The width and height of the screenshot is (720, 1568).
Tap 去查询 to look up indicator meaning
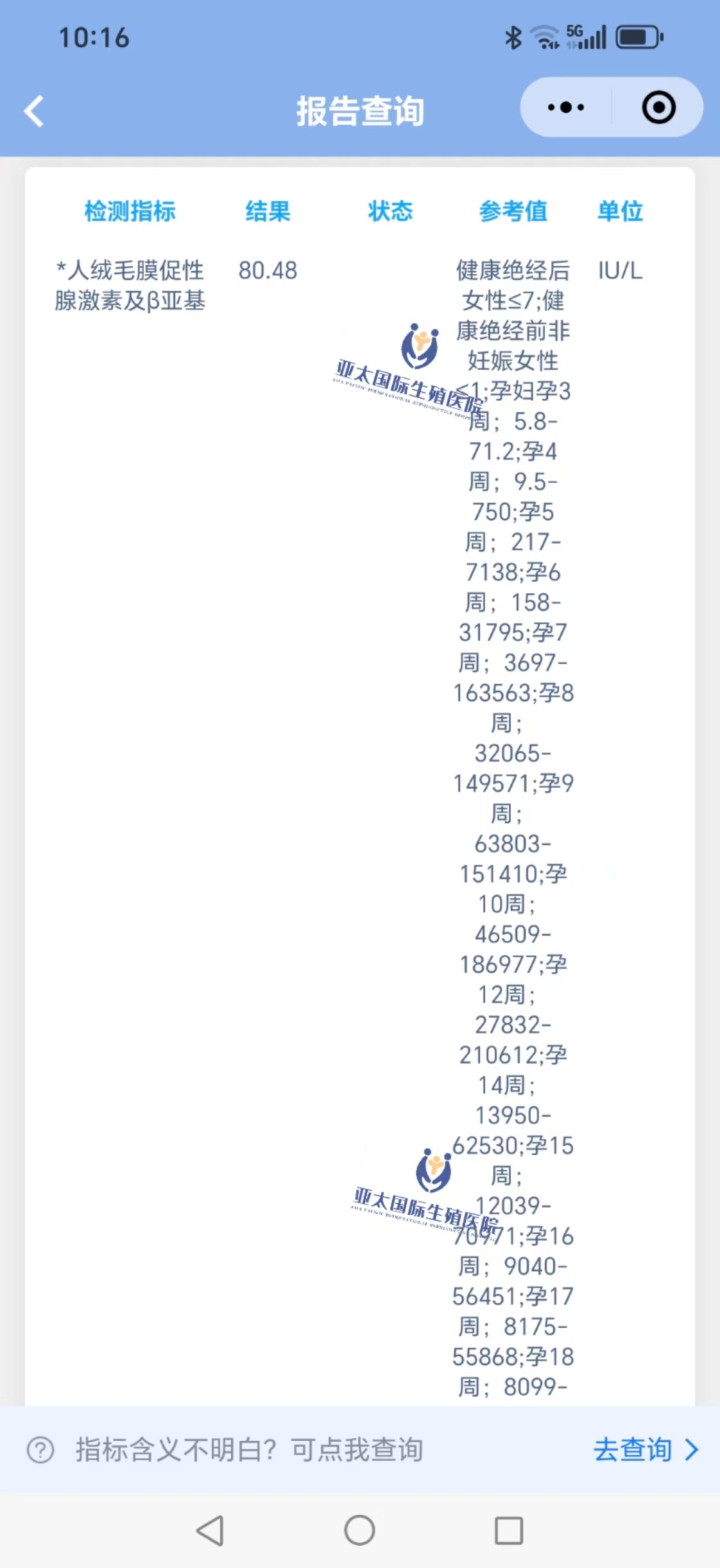pyautogui.click(x=646, y=1450)
